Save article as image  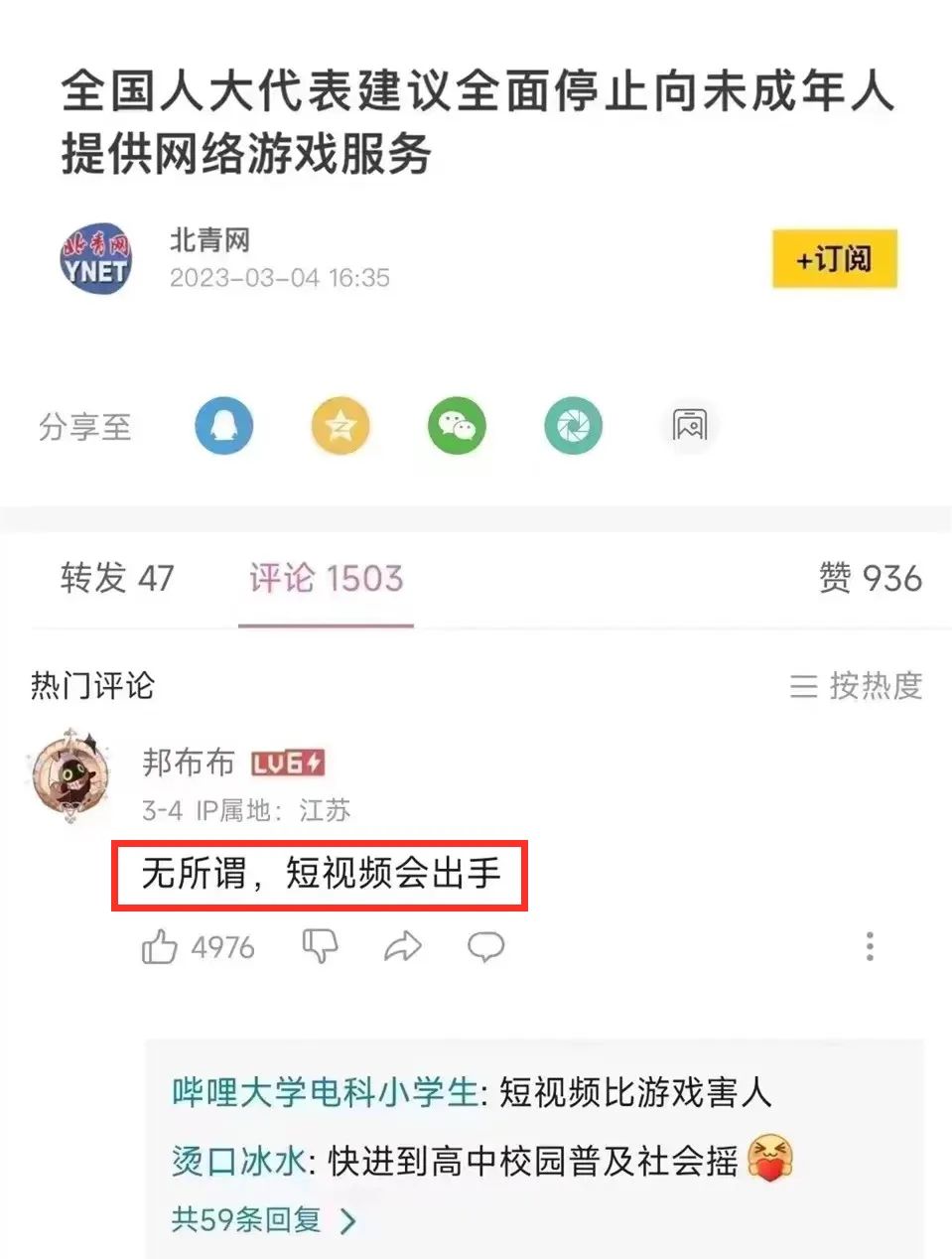click(x=689, y=426)
